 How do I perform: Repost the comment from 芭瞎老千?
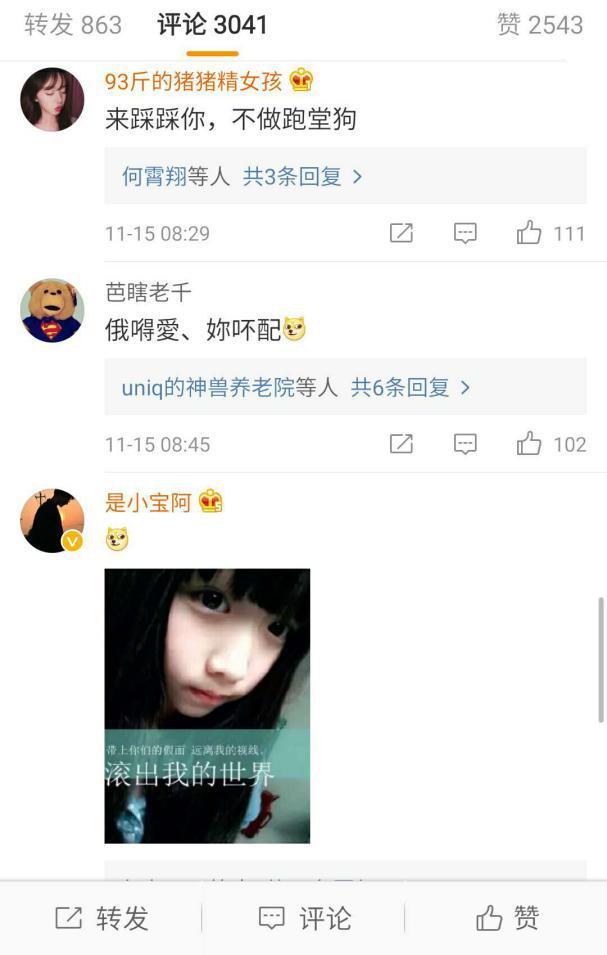[x=401, y=445]
